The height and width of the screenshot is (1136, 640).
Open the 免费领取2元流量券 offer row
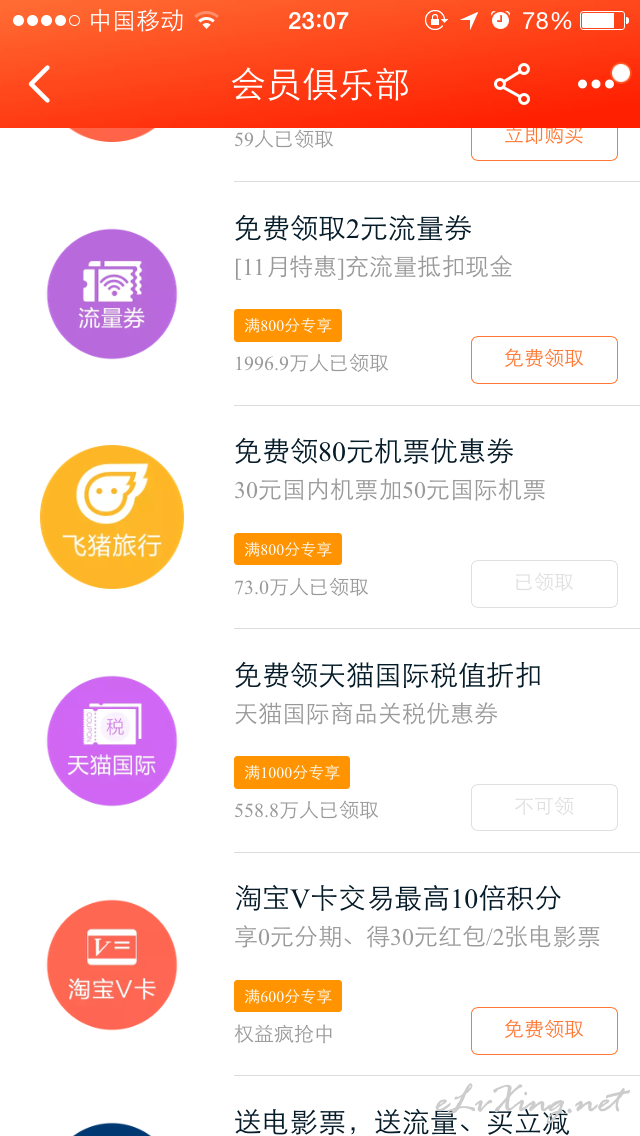tap(320, 293)
